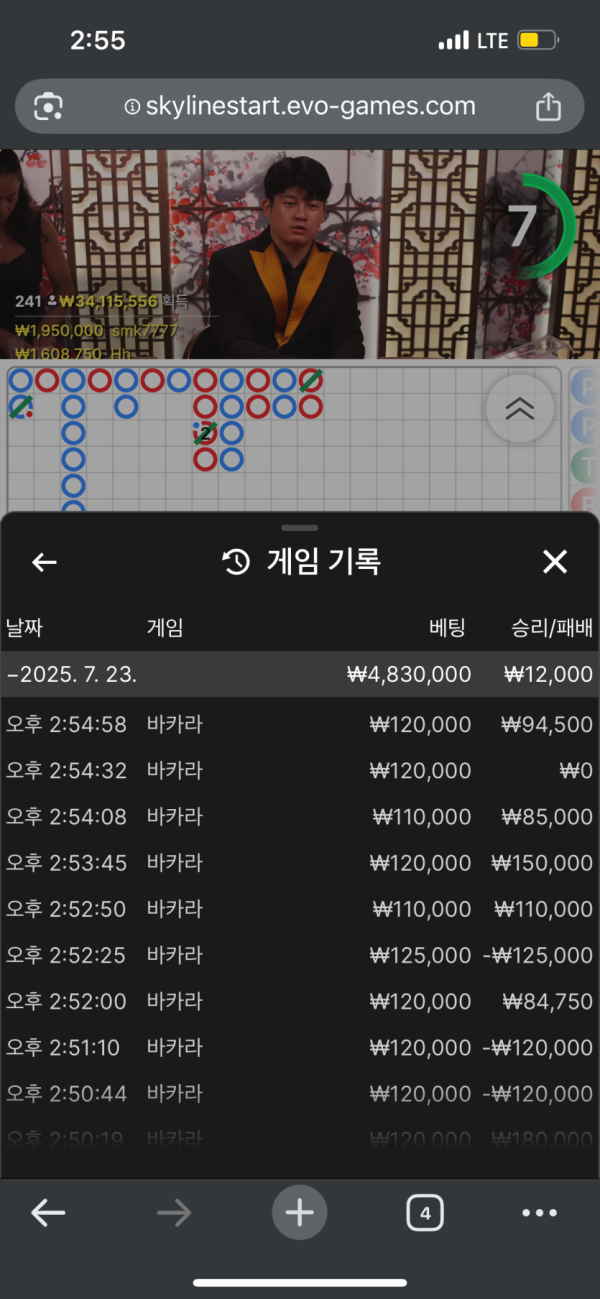
Task: Open the share button in address bar
Action: pos(548,106)
